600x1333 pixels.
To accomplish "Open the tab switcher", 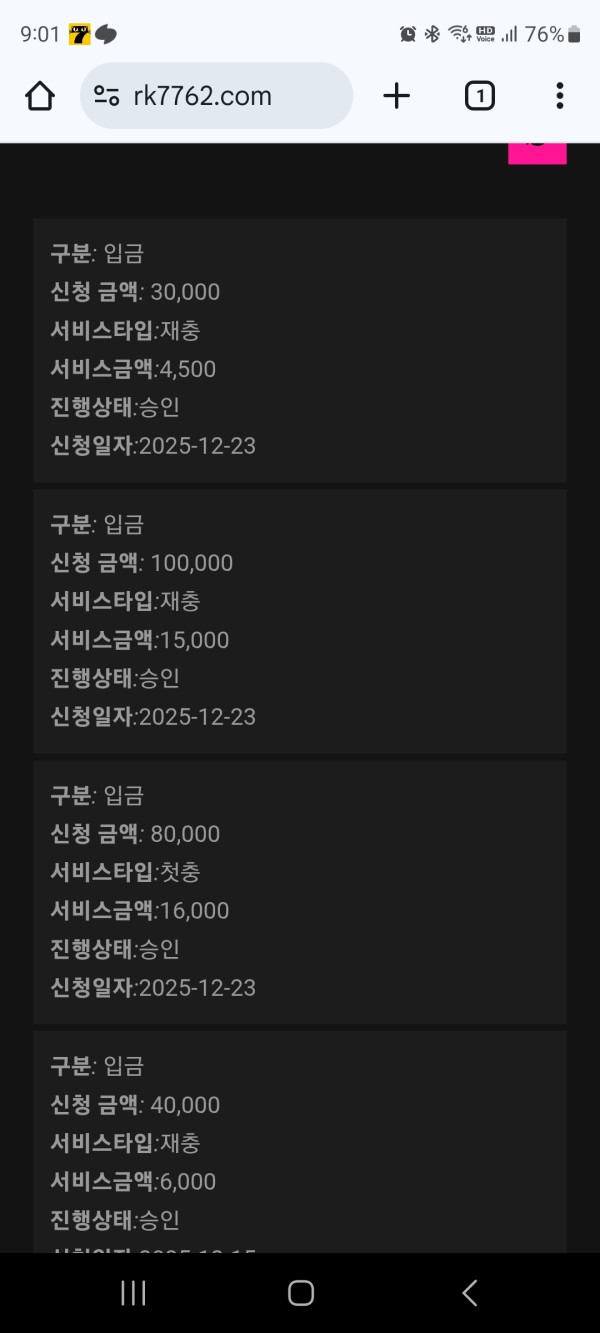I will point(479,96).
